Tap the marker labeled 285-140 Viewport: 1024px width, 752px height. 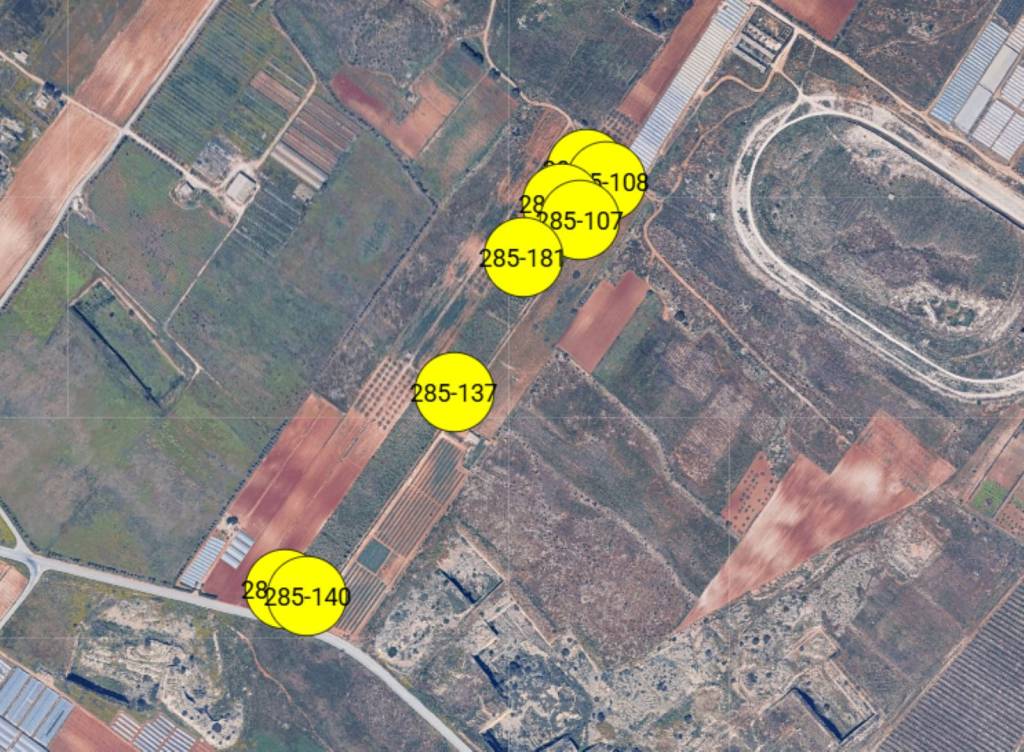point(309,597)
